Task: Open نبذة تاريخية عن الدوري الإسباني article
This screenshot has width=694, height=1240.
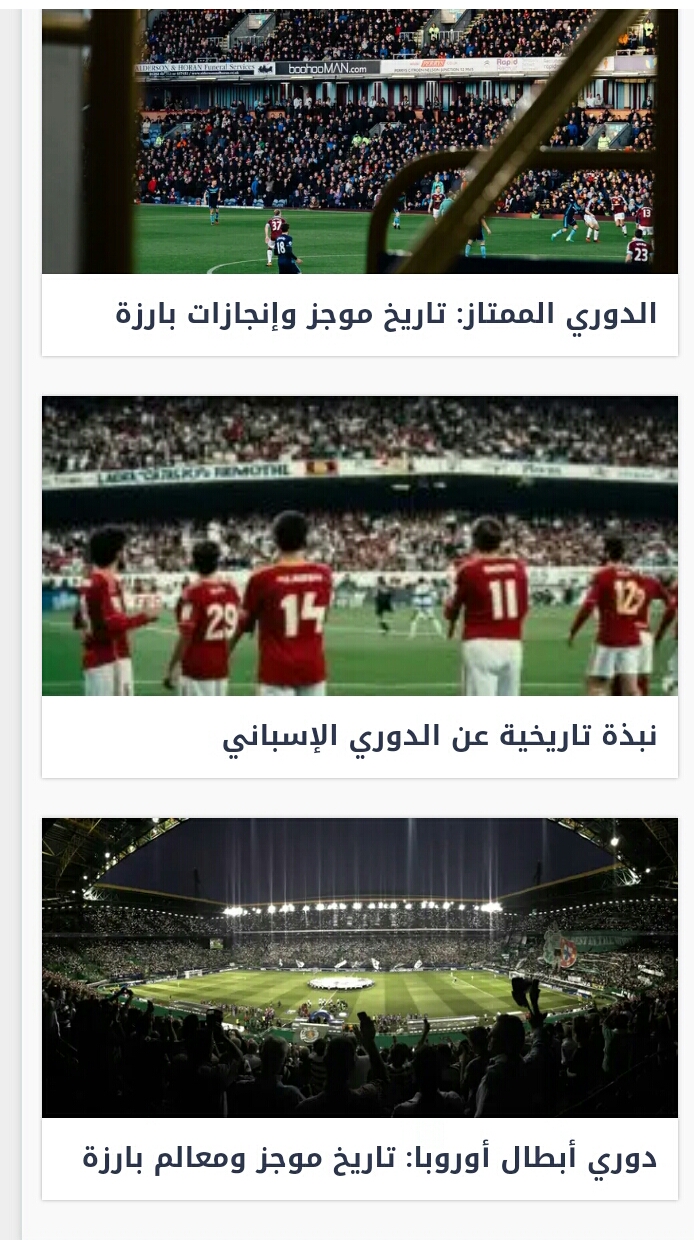Action: (439, 736)
